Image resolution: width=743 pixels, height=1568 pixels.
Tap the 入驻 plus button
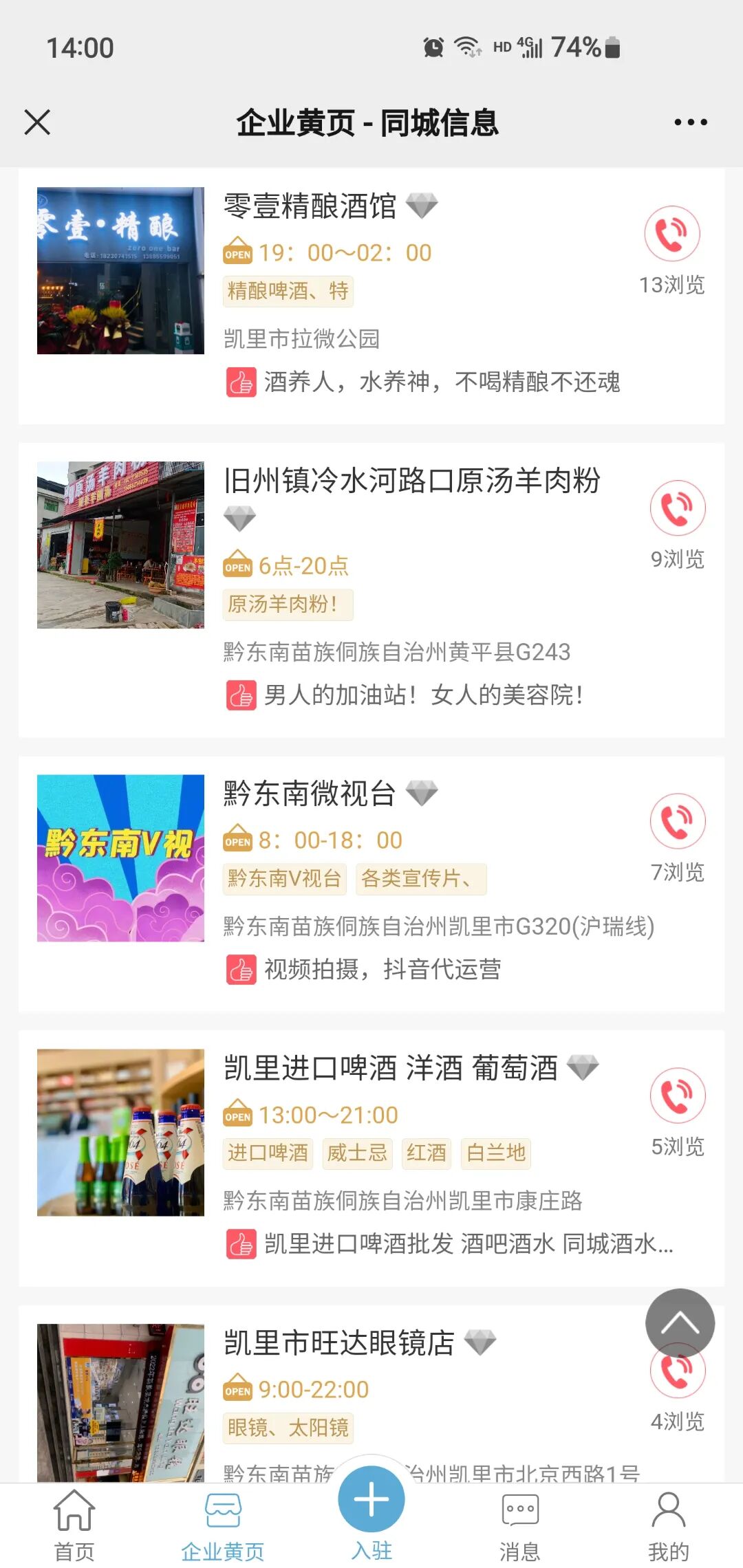click(371, 1501)
